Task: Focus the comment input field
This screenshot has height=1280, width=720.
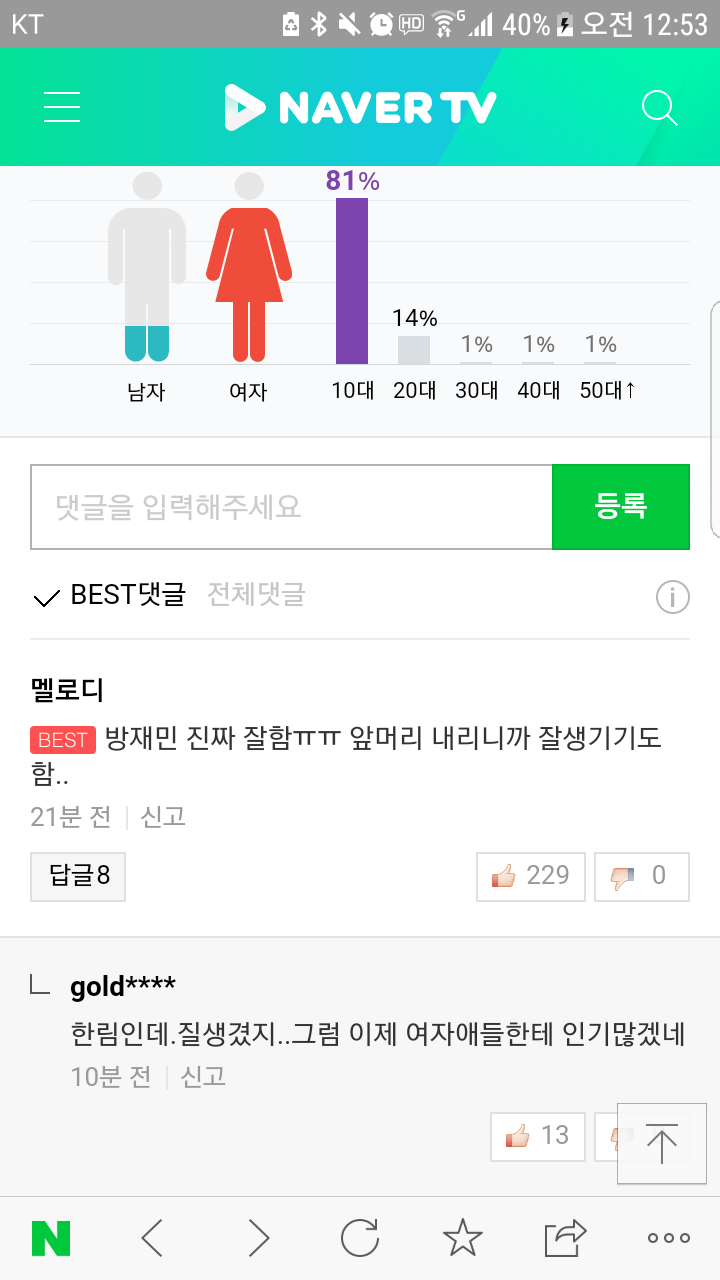Action: tap(291, 507)
